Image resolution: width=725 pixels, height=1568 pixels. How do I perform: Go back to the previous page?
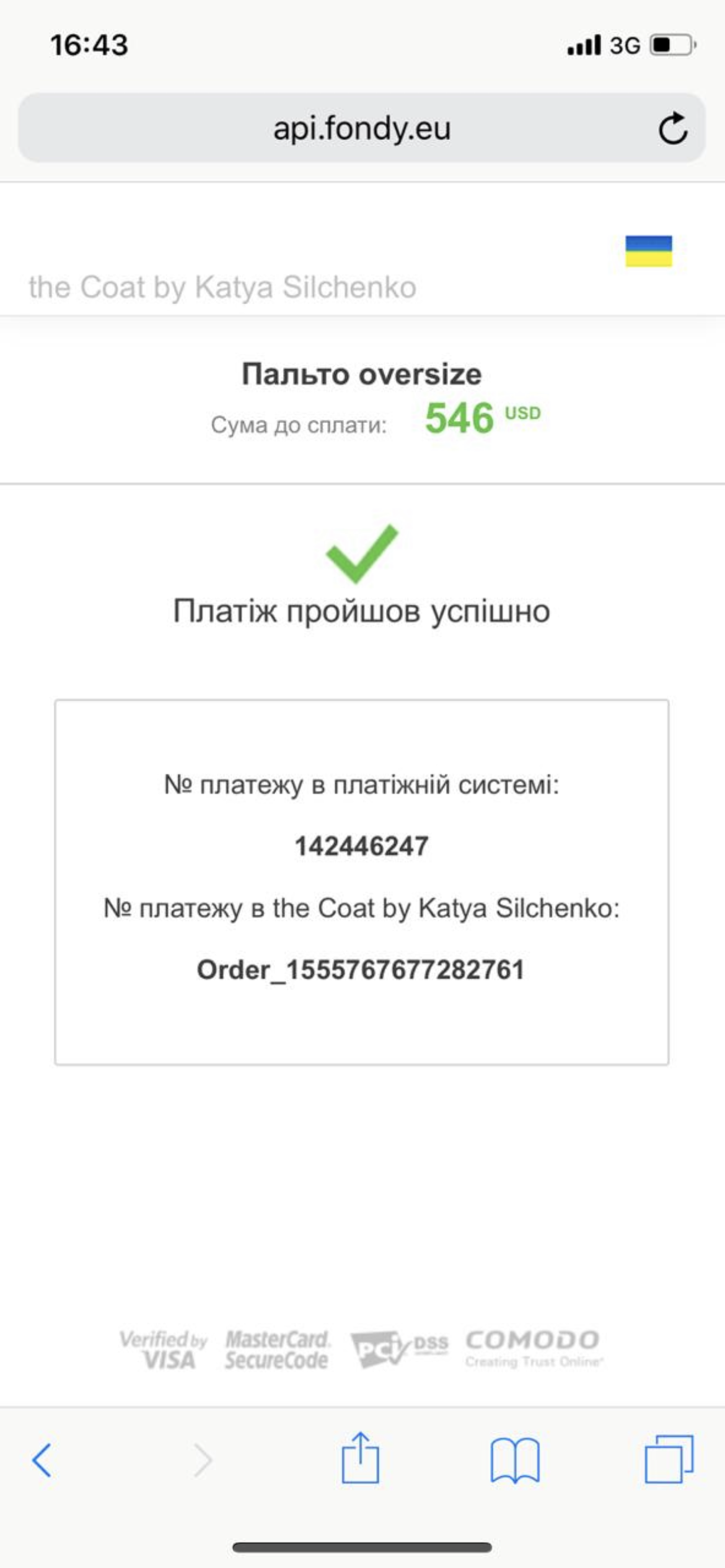[x=42, y=1460]
